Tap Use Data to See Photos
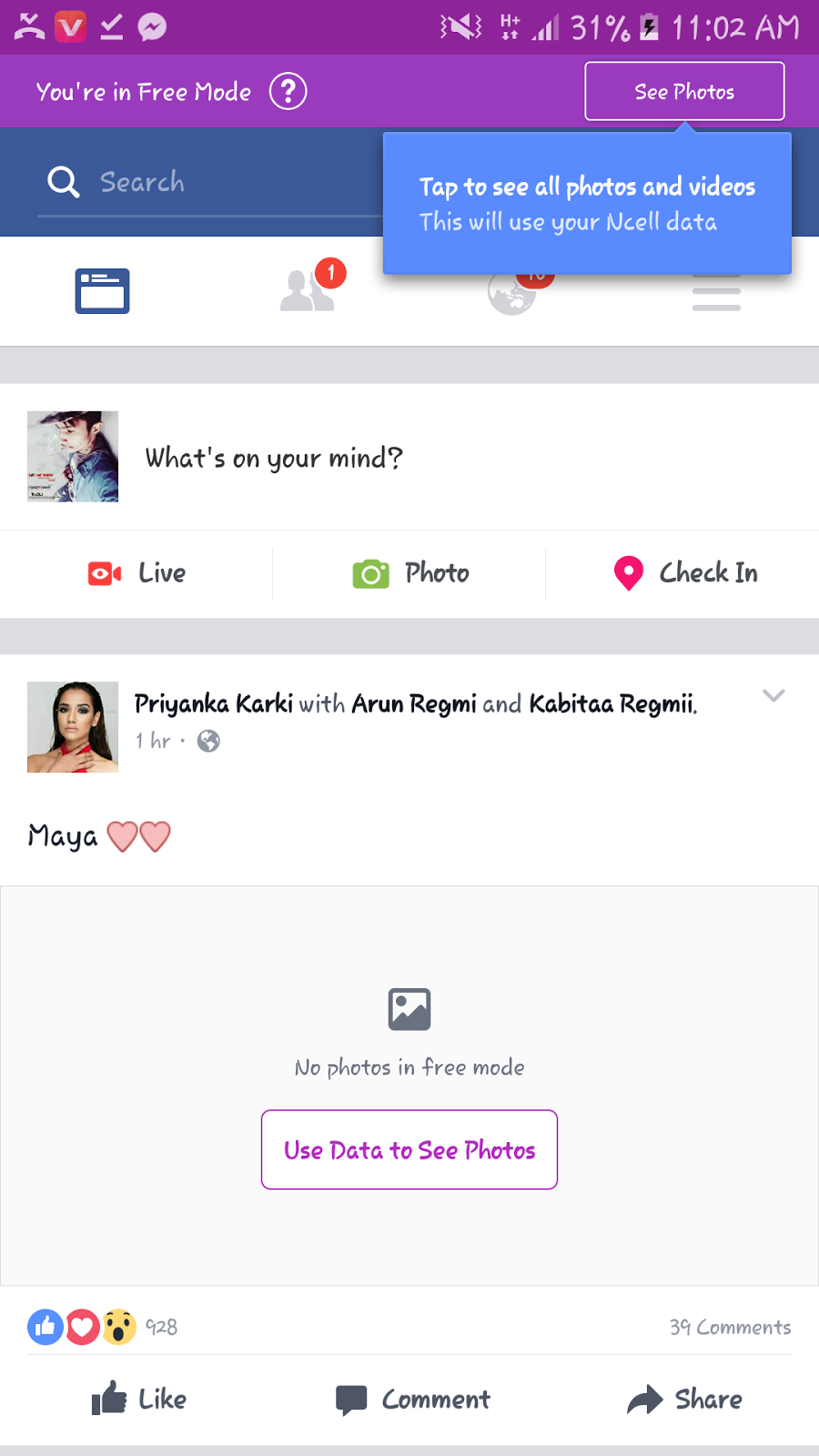Image resolution: width=819 pixels, height=1456 pixels. [409, 1149]
